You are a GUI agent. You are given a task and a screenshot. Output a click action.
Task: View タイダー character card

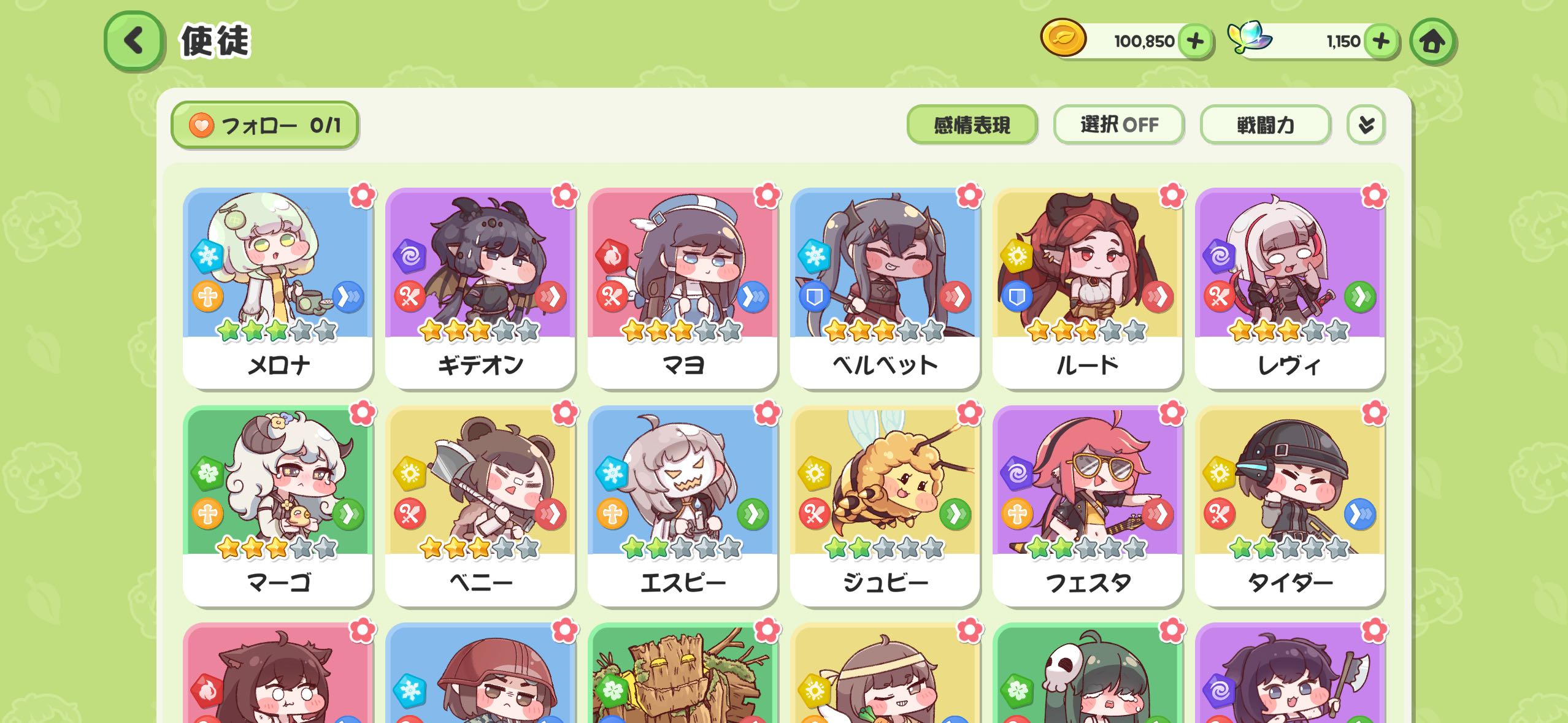point(1290,506)
